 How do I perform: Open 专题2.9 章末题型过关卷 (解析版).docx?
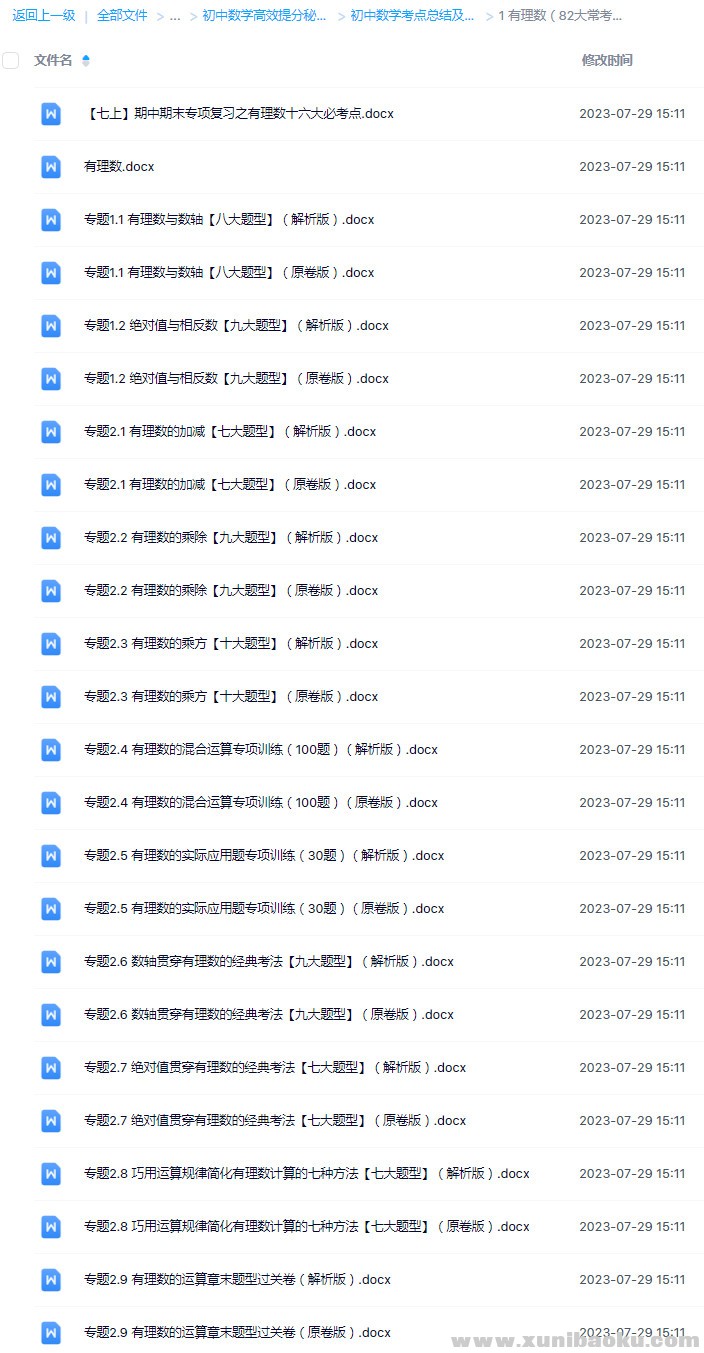[x=237, y=1280]
